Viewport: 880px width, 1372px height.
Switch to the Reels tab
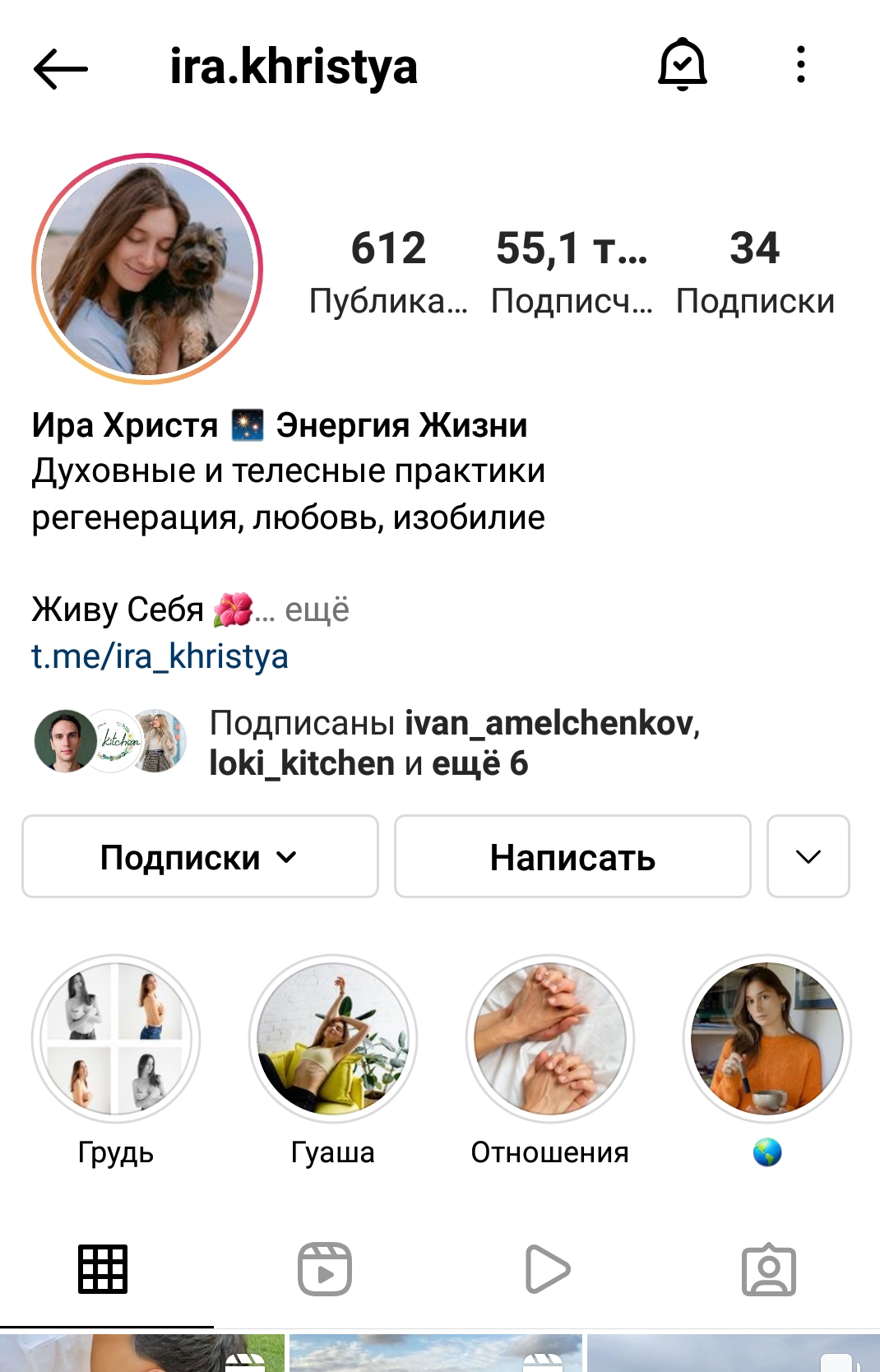325,1269
